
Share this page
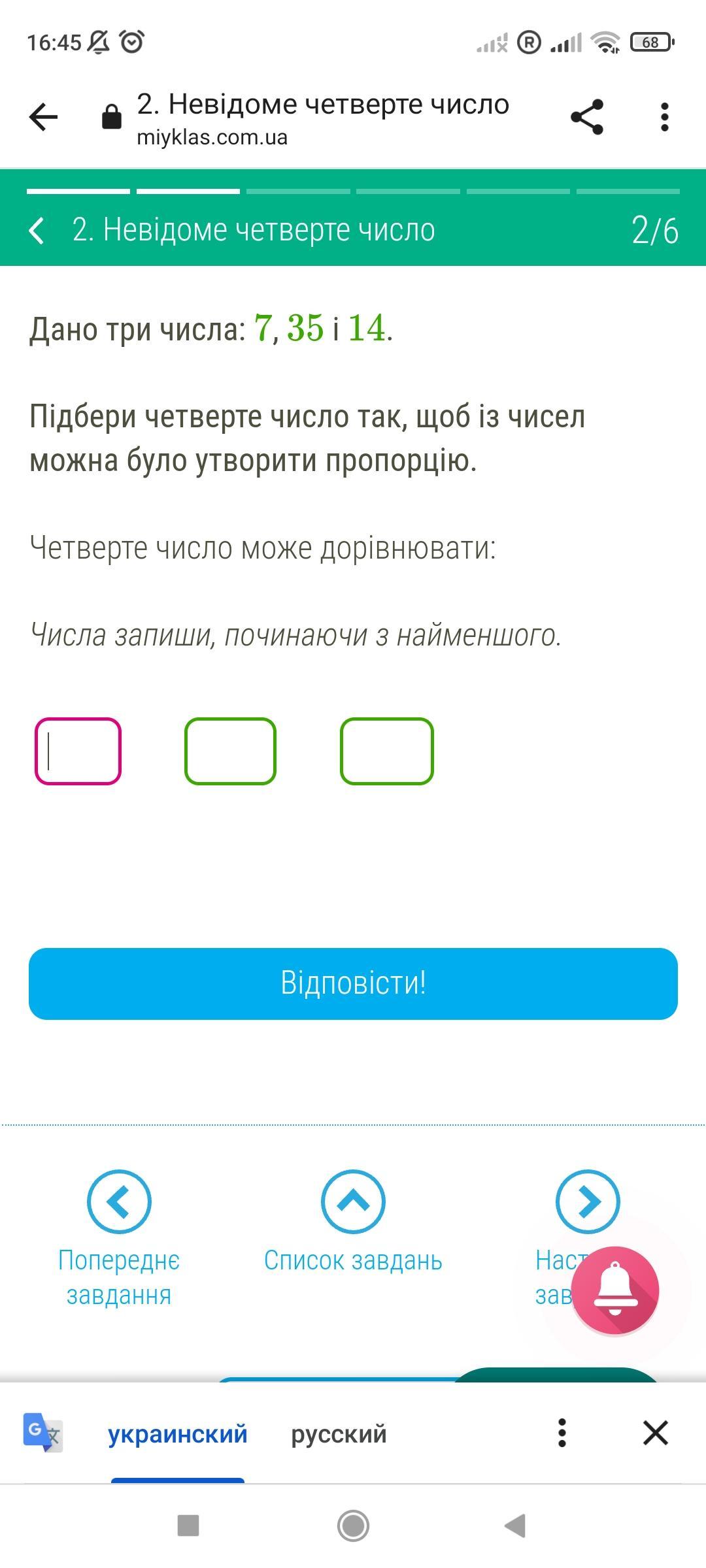pos(587,118)
